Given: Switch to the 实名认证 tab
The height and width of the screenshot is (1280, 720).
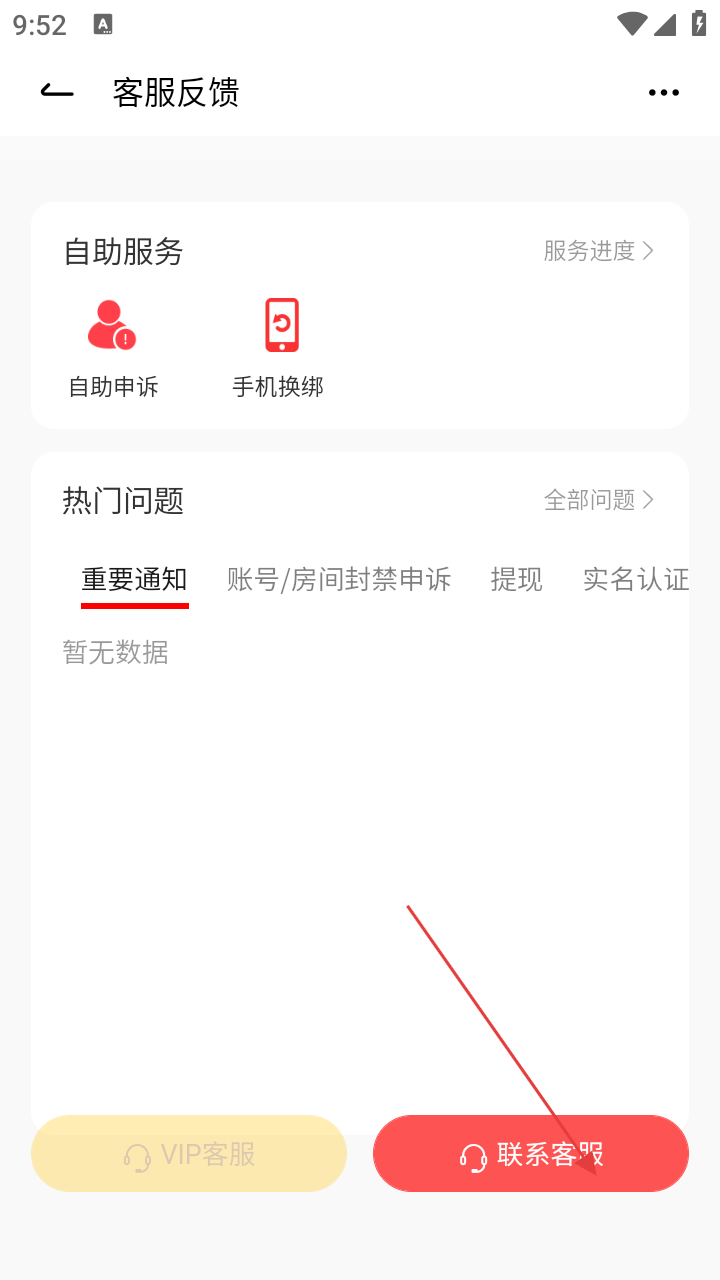Looking at the screenshot, I should point(636,580).
